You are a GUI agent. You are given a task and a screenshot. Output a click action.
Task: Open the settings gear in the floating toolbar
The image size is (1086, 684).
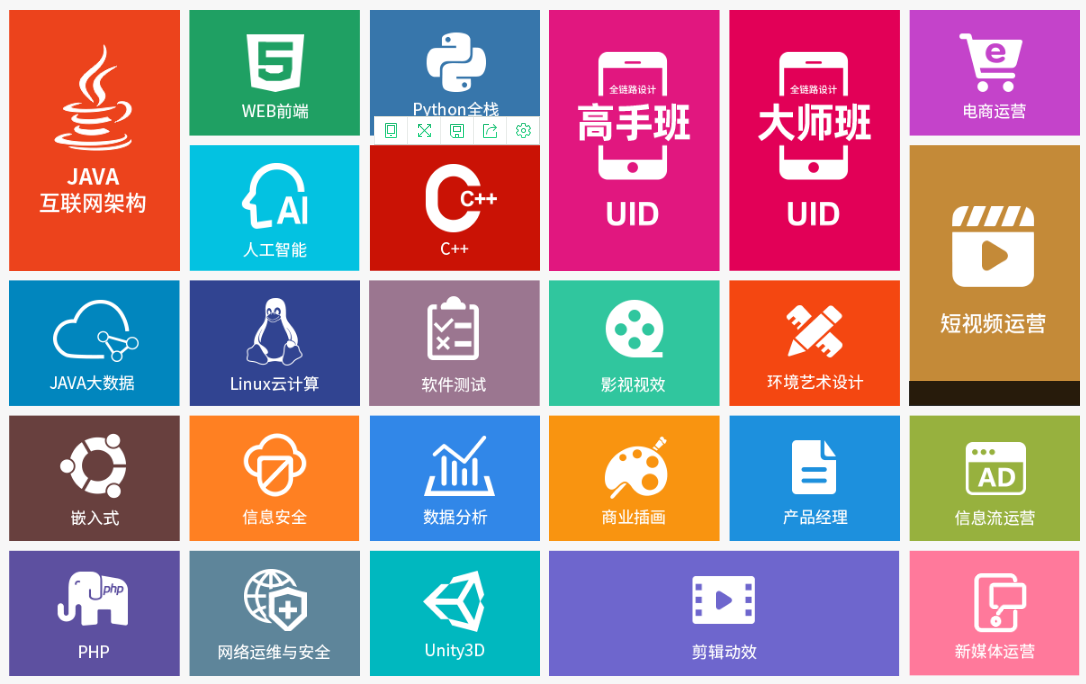tap(523, 131)
